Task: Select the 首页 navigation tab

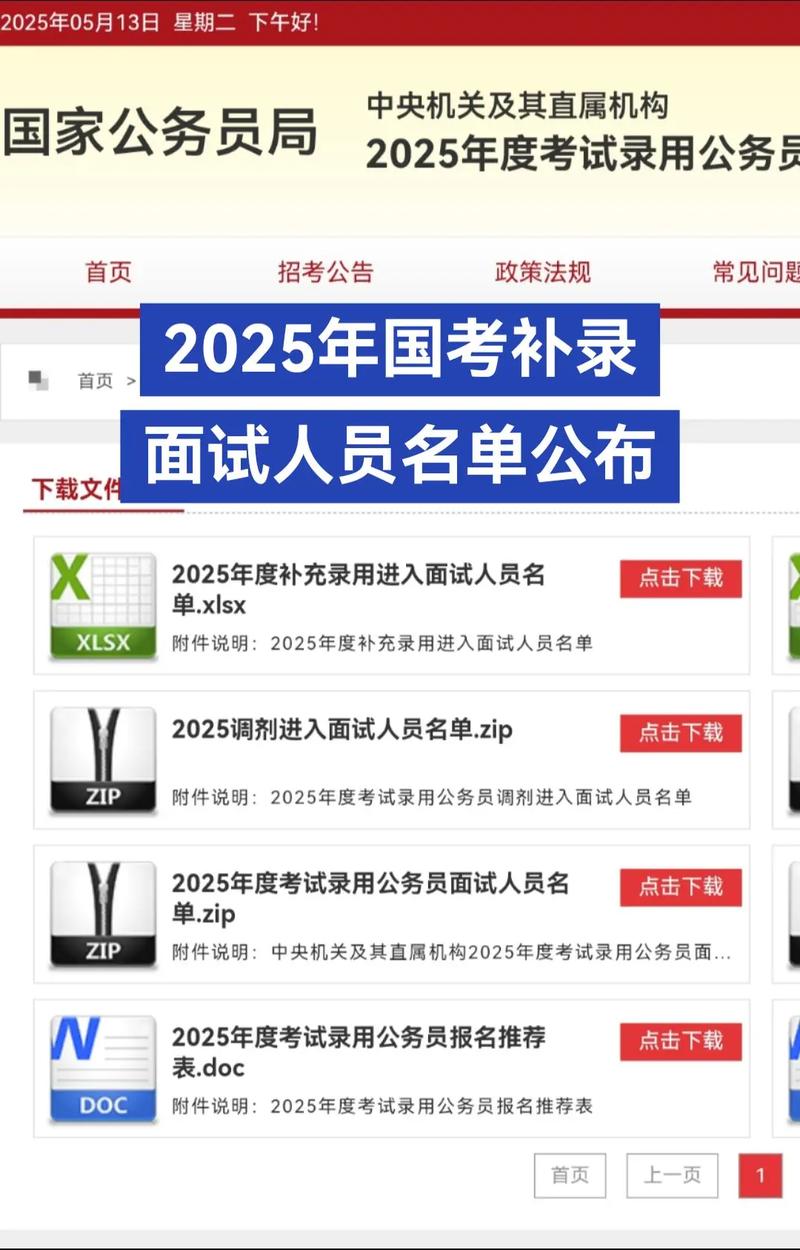Action: click(x=110, y=272)
